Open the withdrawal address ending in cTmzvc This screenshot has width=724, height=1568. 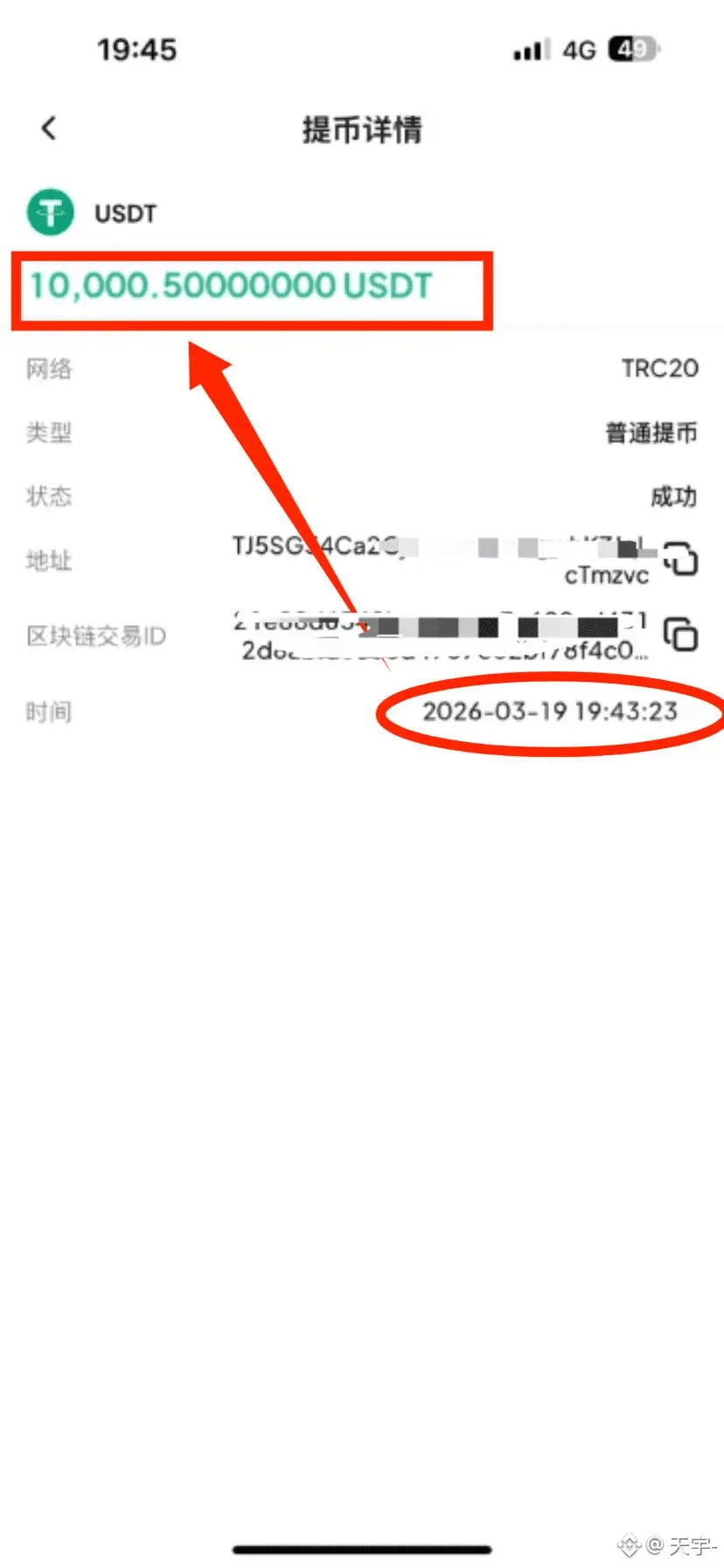tap(437, 559)
